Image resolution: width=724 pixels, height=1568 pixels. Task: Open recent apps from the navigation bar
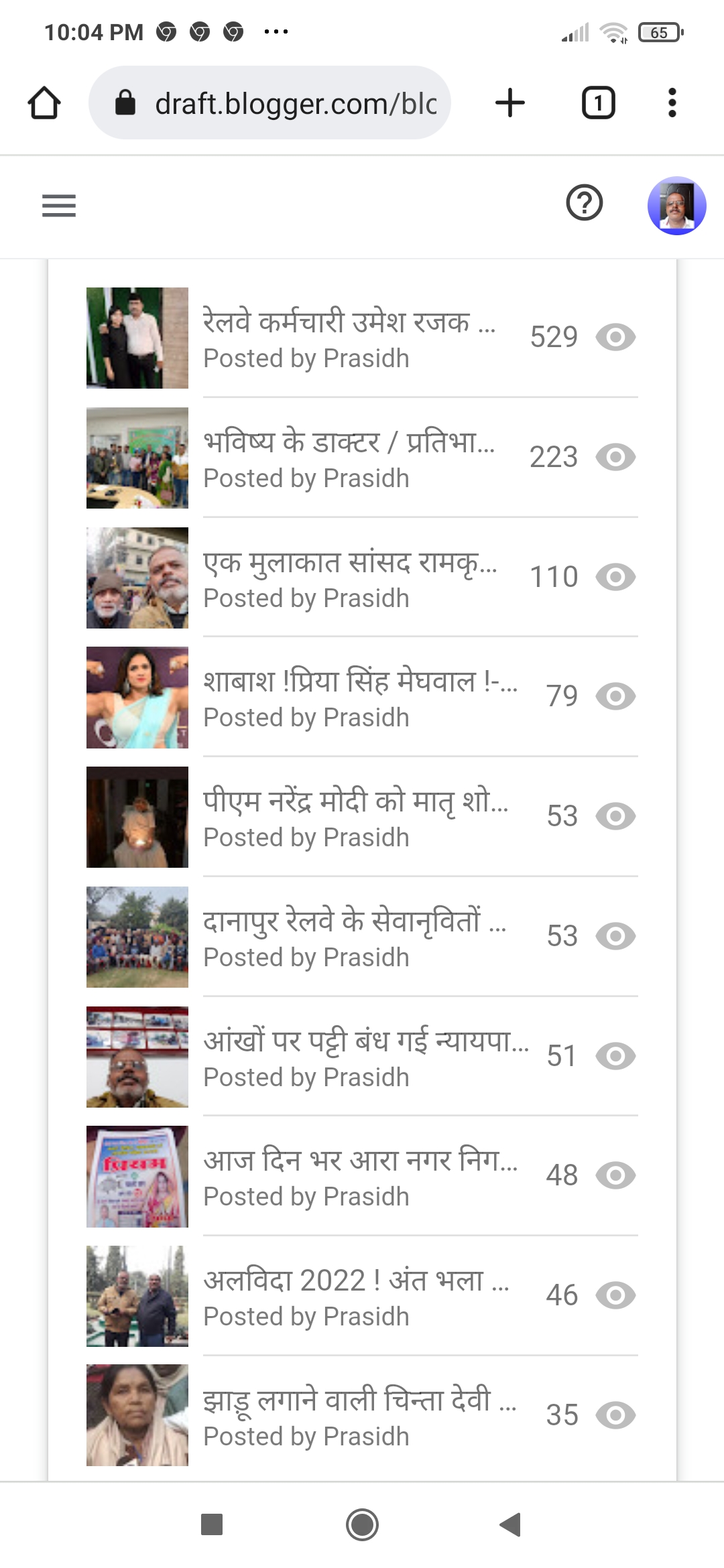click(212, 1524)
